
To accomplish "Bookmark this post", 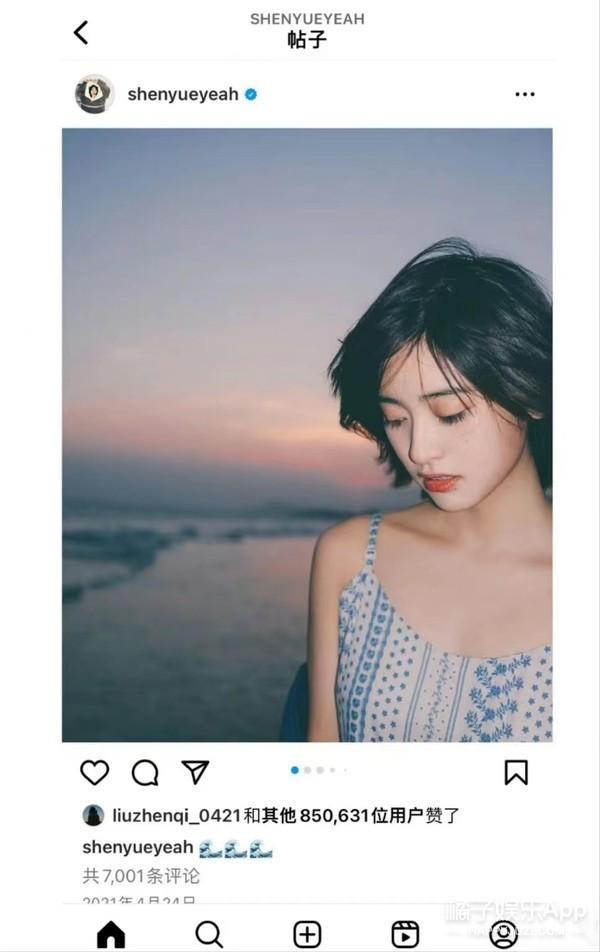I will (x=516, y=772).
